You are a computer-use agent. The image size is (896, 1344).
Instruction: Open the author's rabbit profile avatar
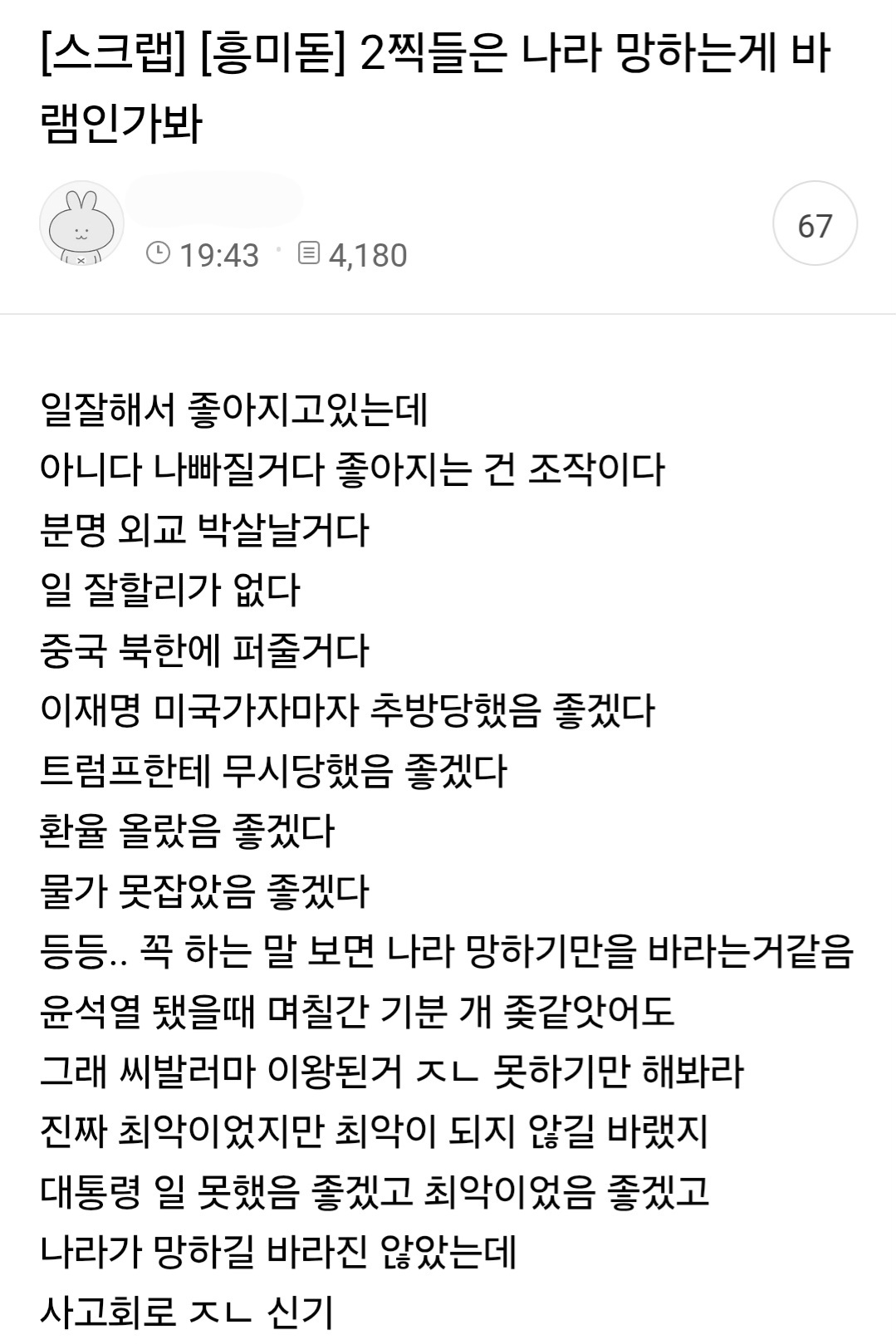pyautogui.click(x=81, y=223)
